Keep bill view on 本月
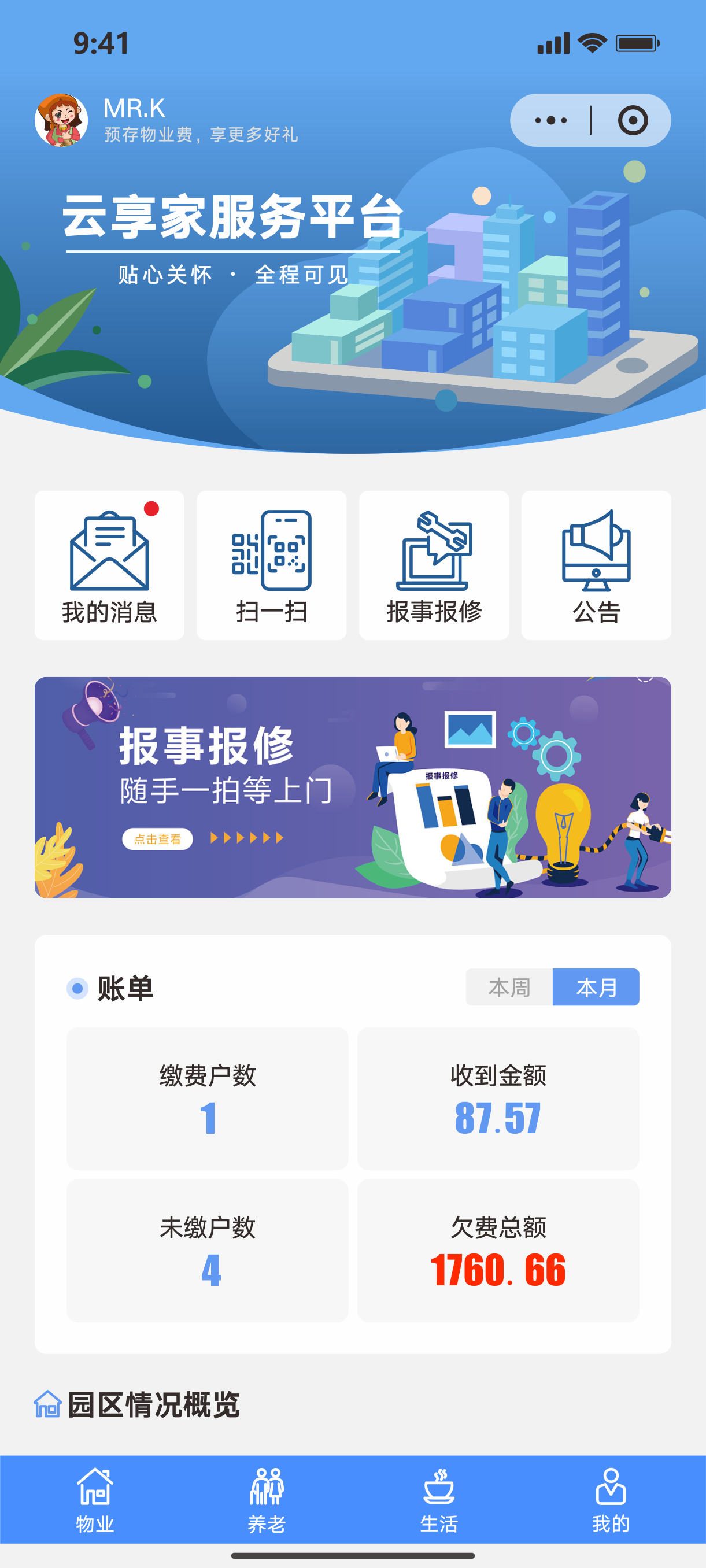Viewport: 706px width, 1568px height. click(597, 988)
